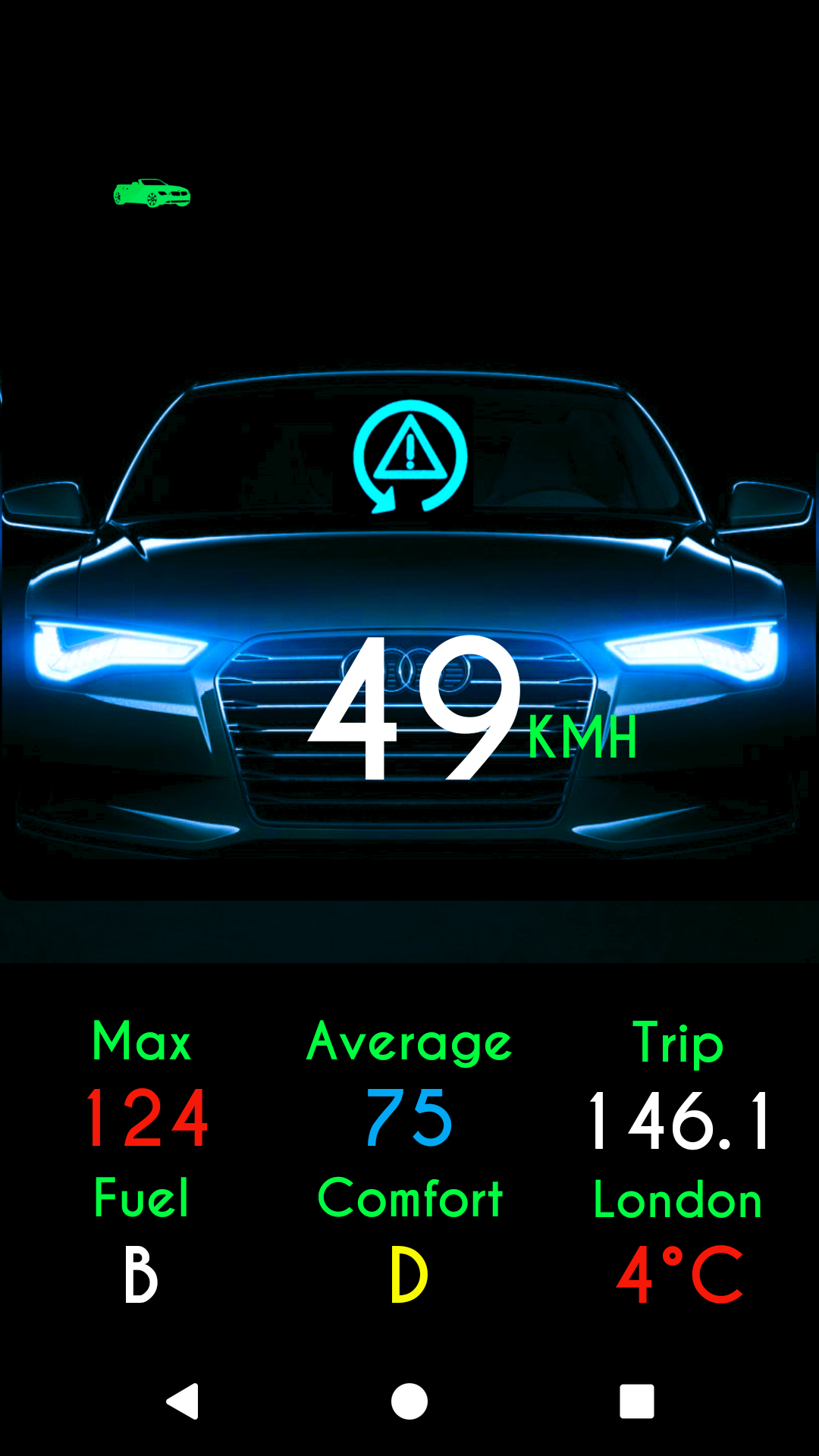This screenshot has width=819, height=1456.
Task: Tap the cyan reset warning icon
Action: pyautogui.click(x=409, y=457)
